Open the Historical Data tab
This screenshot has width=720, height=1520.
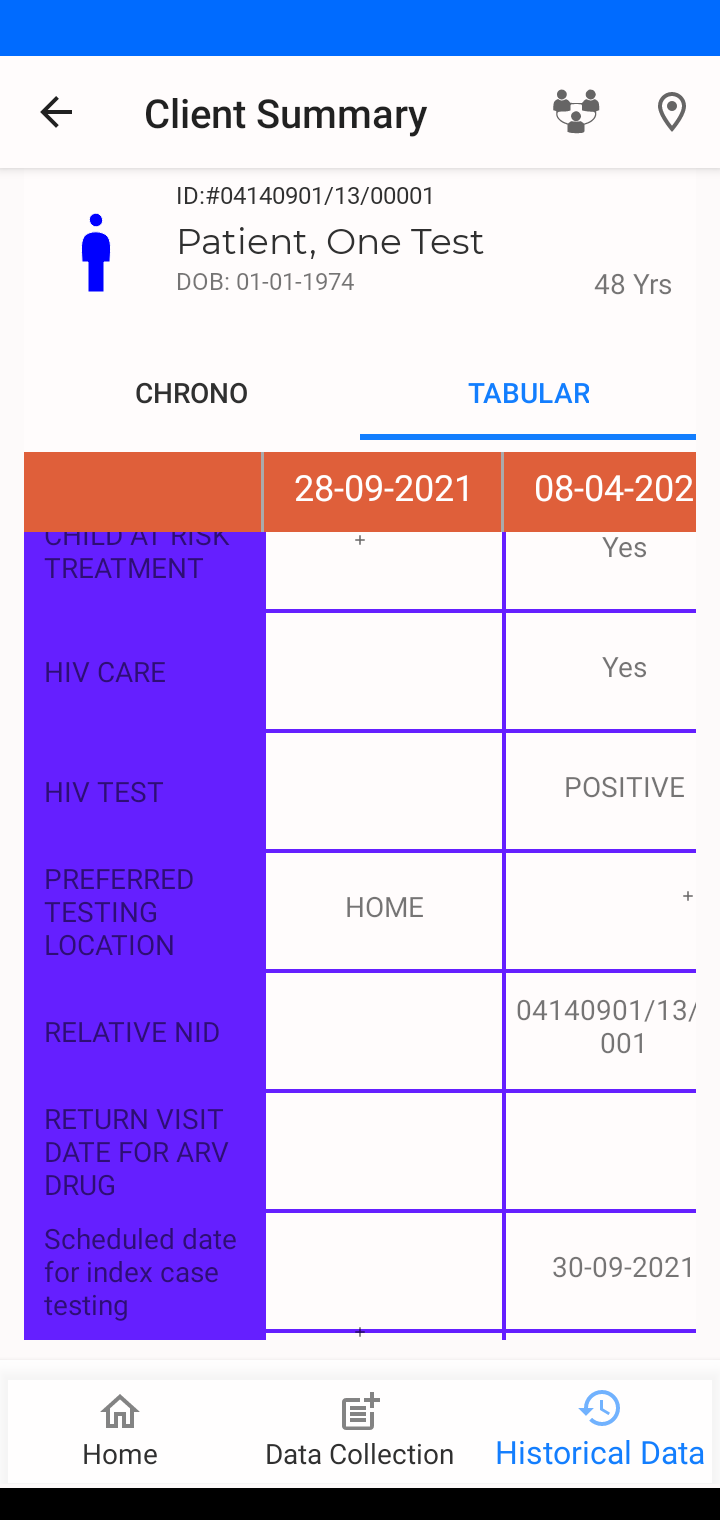tap(600, 1432)
